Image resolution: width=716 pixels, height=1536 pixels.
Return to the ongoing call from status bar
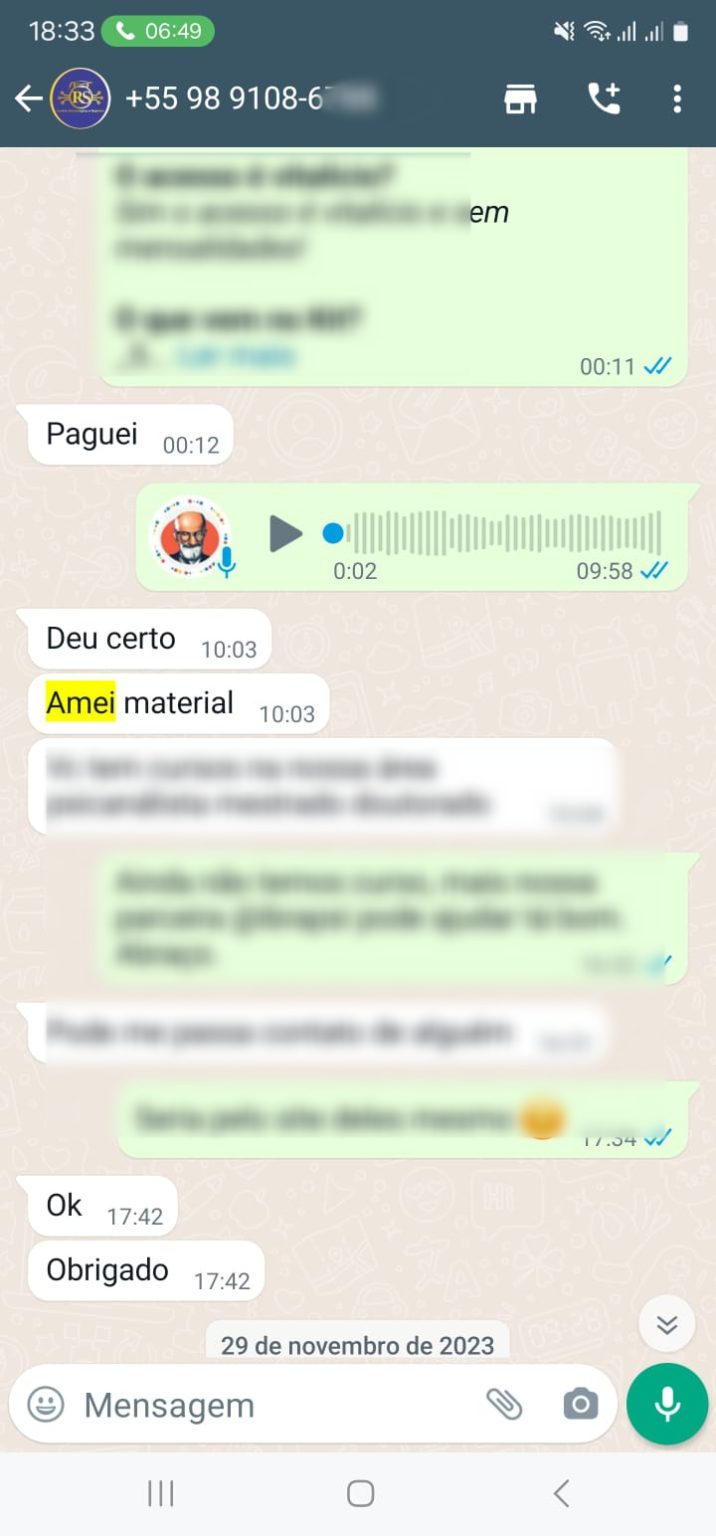coord(158,31)
